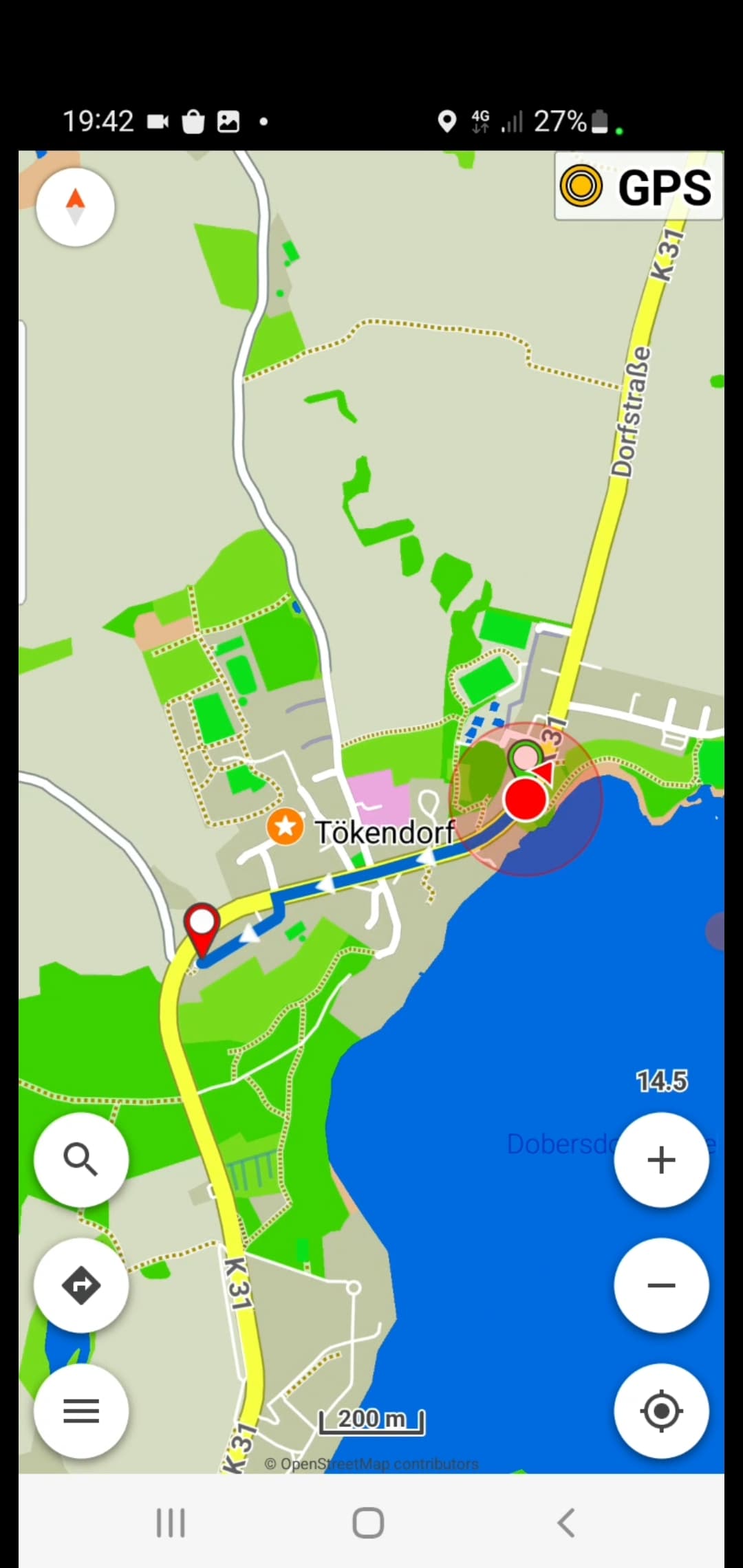Viewport: 743px width, 1568px height.
Task: Tap the orange star favorite near Tökendorf
Action: pyautogui.click(x=286, y=826)
